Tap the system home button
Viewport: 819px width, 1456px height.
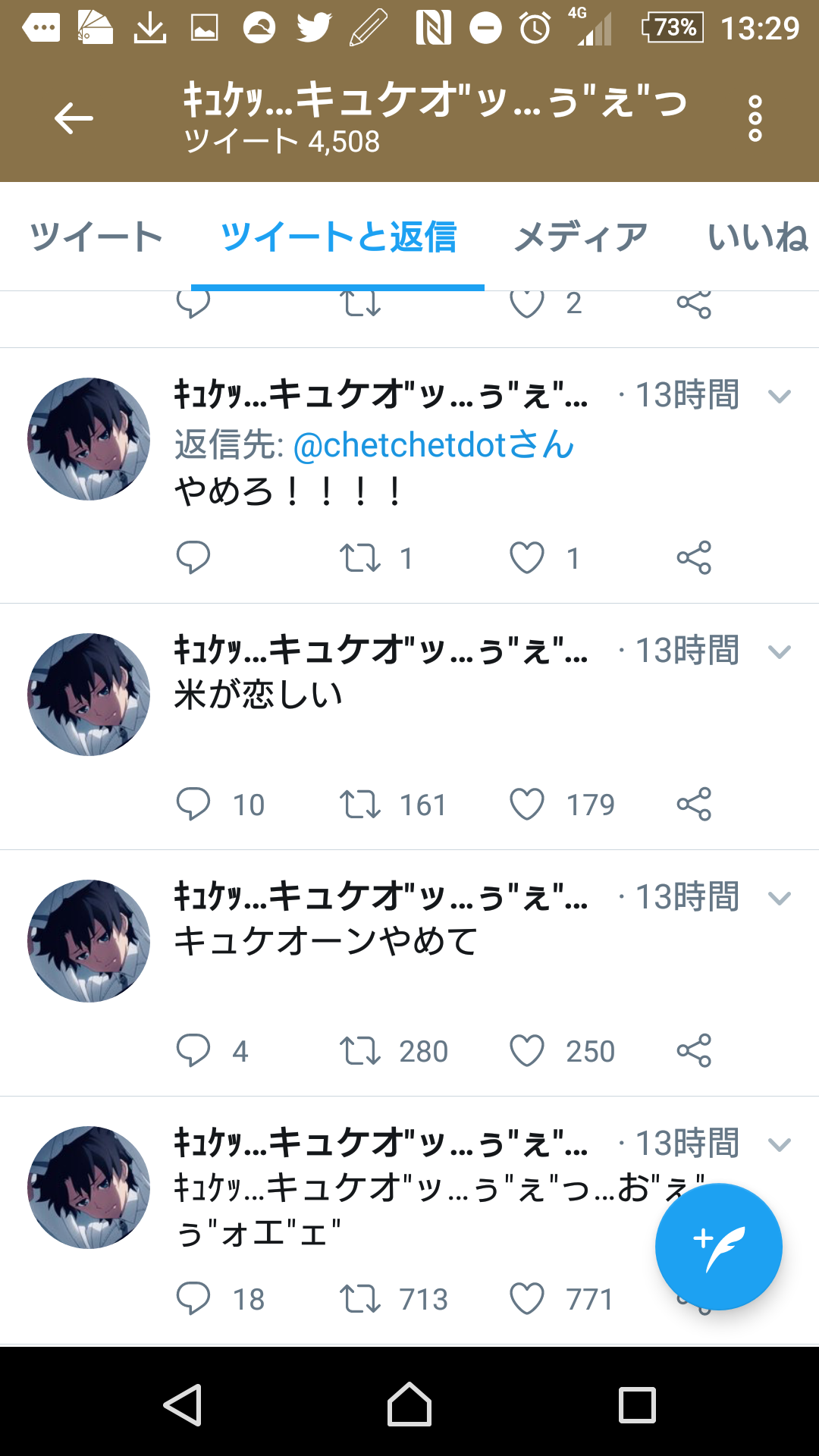pyautogui.click(x=409, y=1404)
